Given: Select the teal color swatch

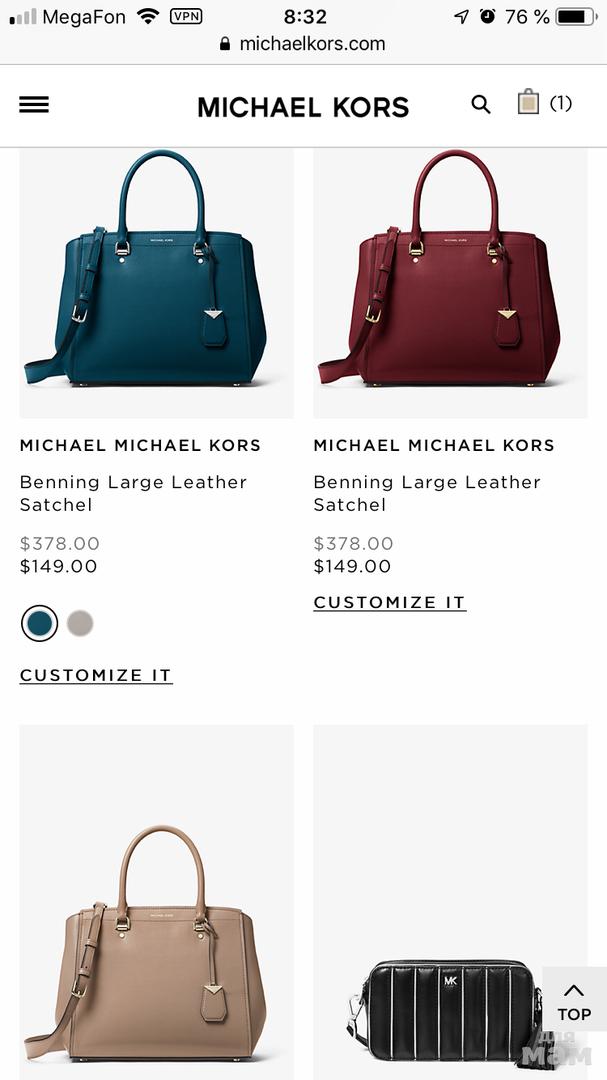Looking at the screenshot, I should pyautogui.click(x=39, y=624).
